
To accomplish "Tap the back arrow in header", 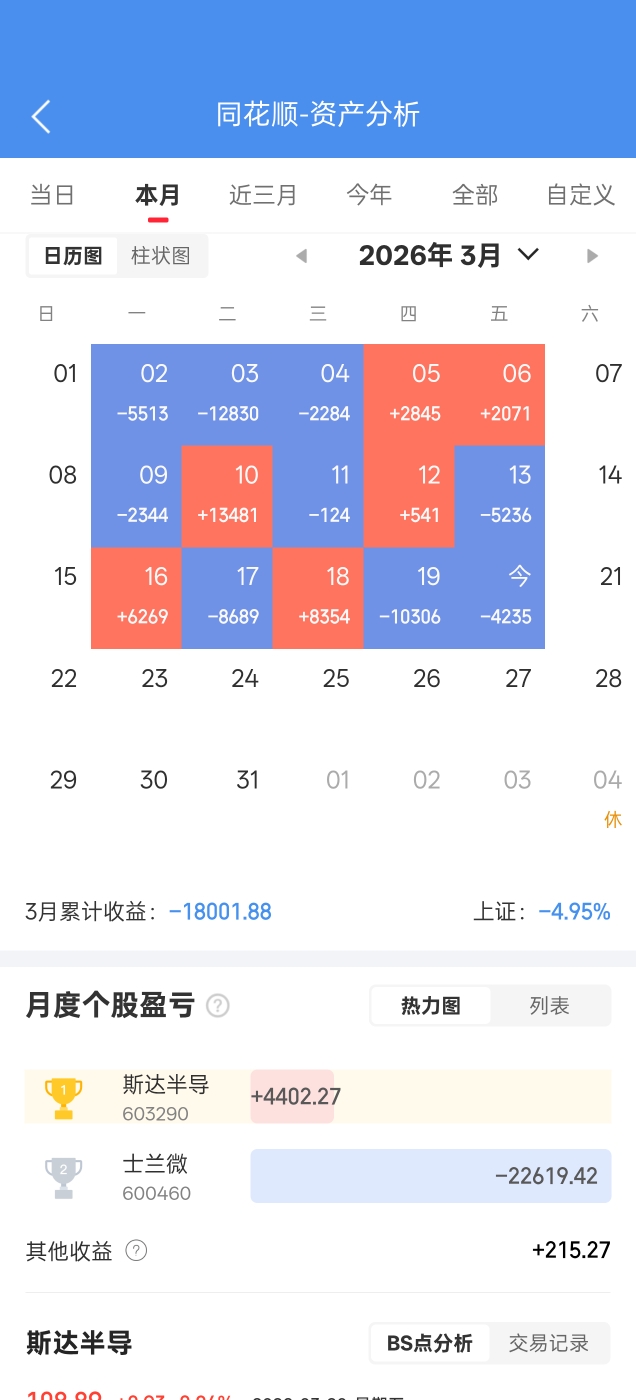I will (41, 116).
